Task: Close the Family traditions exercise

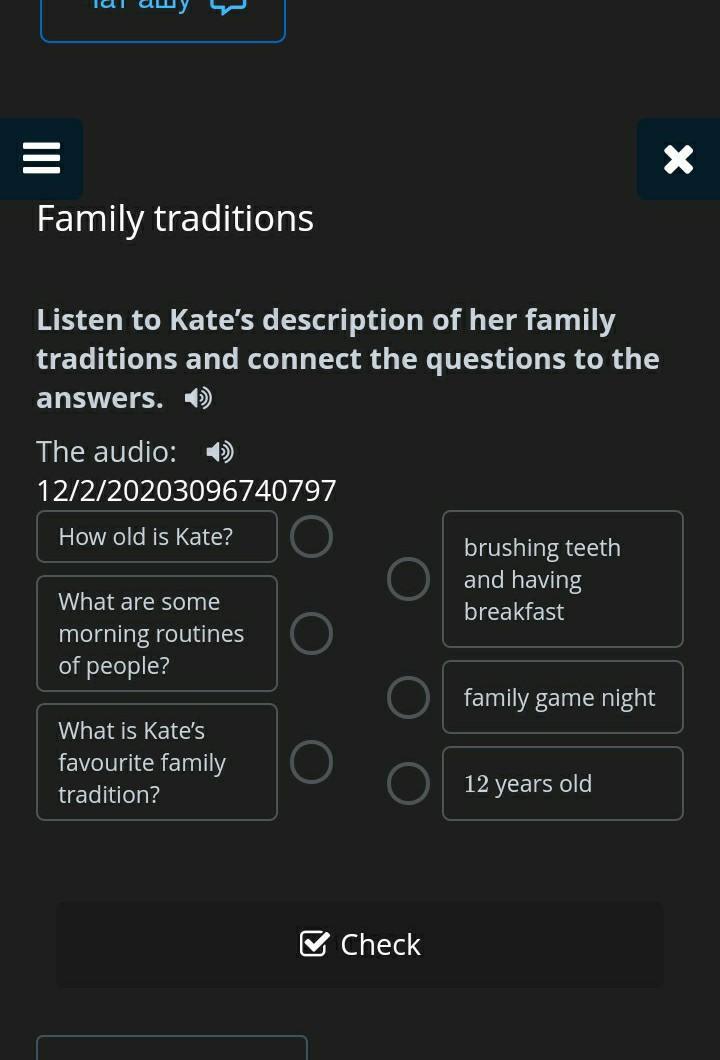Action: tap(678, 158)
